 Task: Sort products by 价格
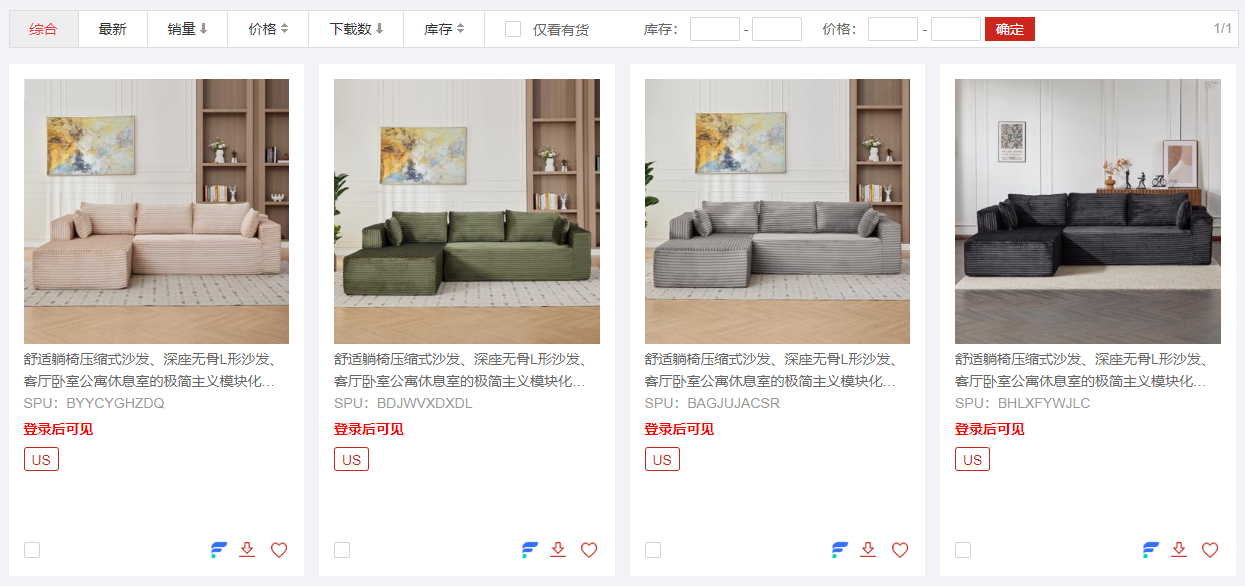[x=268, y=29]
